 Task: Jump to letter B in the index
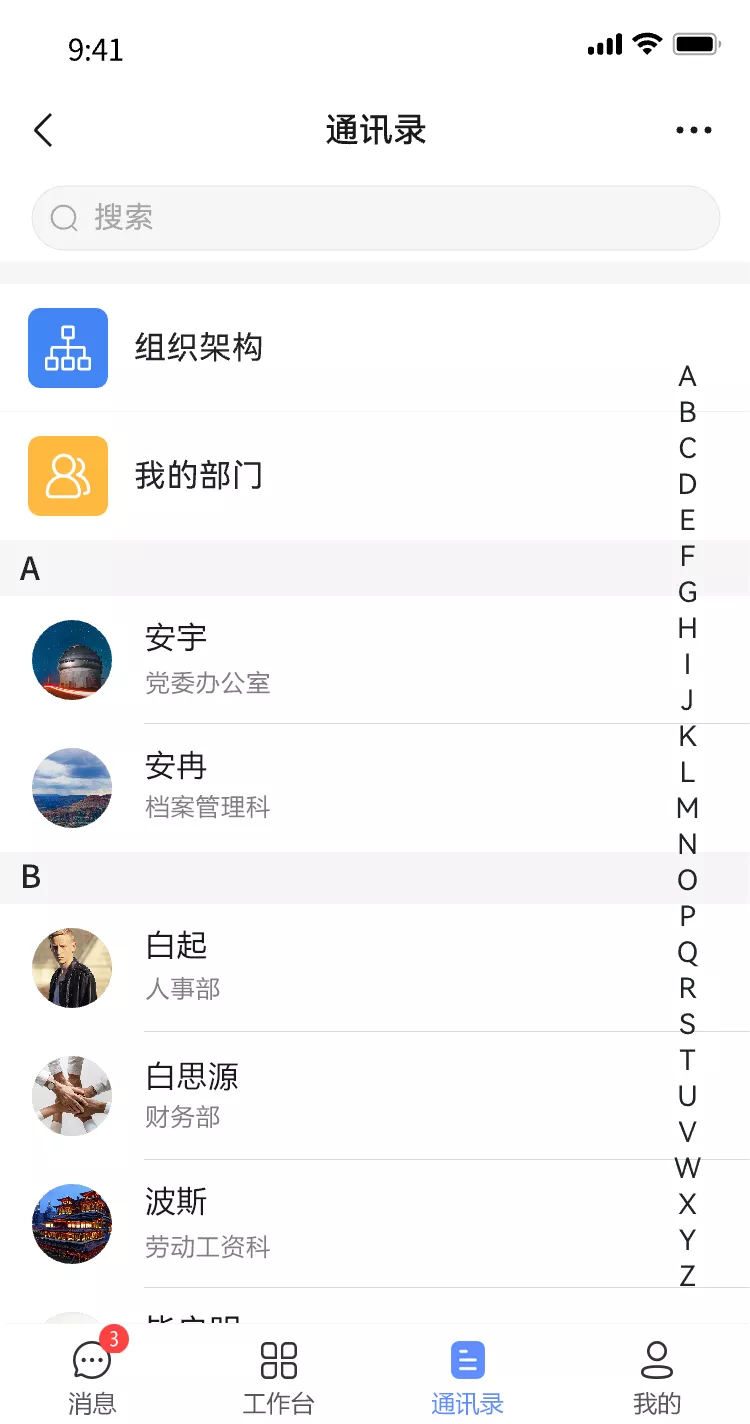687,413
